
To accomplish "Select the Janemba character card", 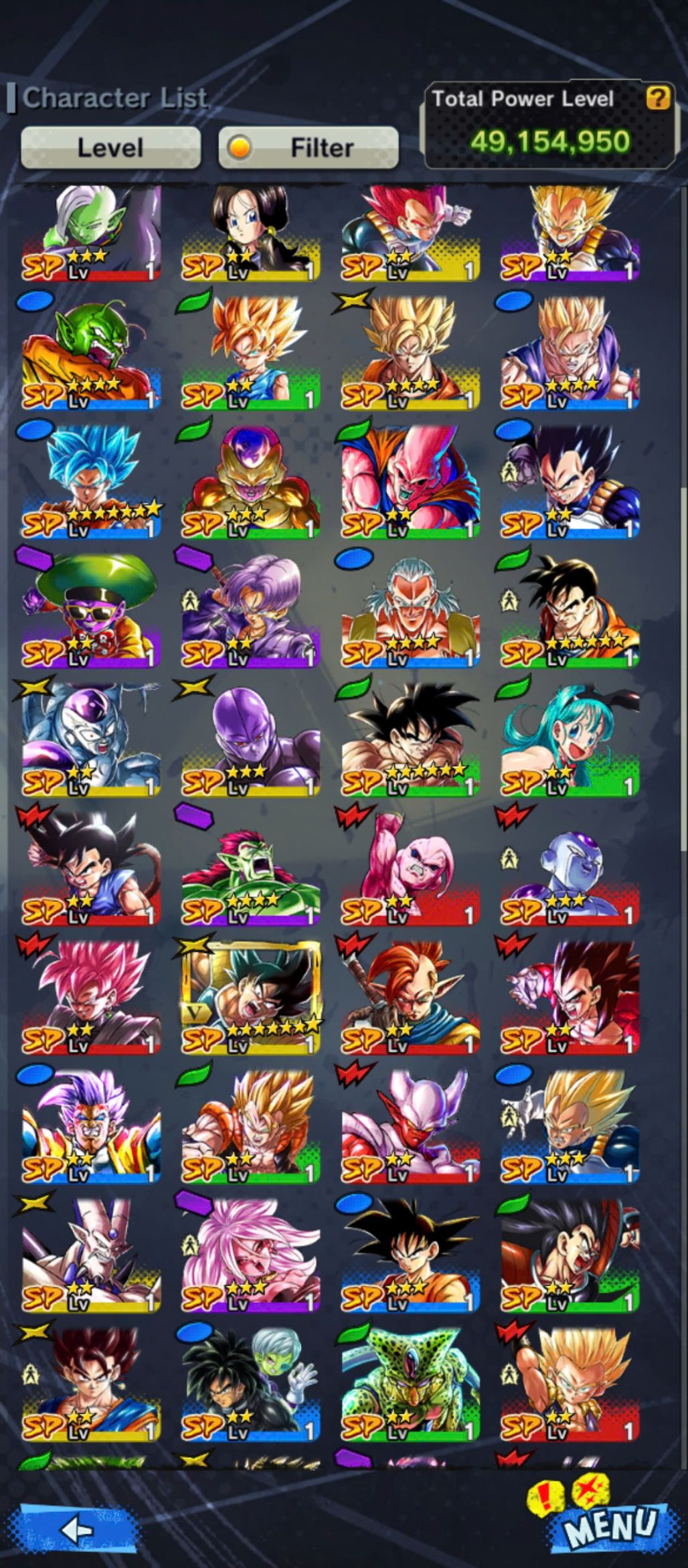I will pyautogui.click(x=410, y=1125).
